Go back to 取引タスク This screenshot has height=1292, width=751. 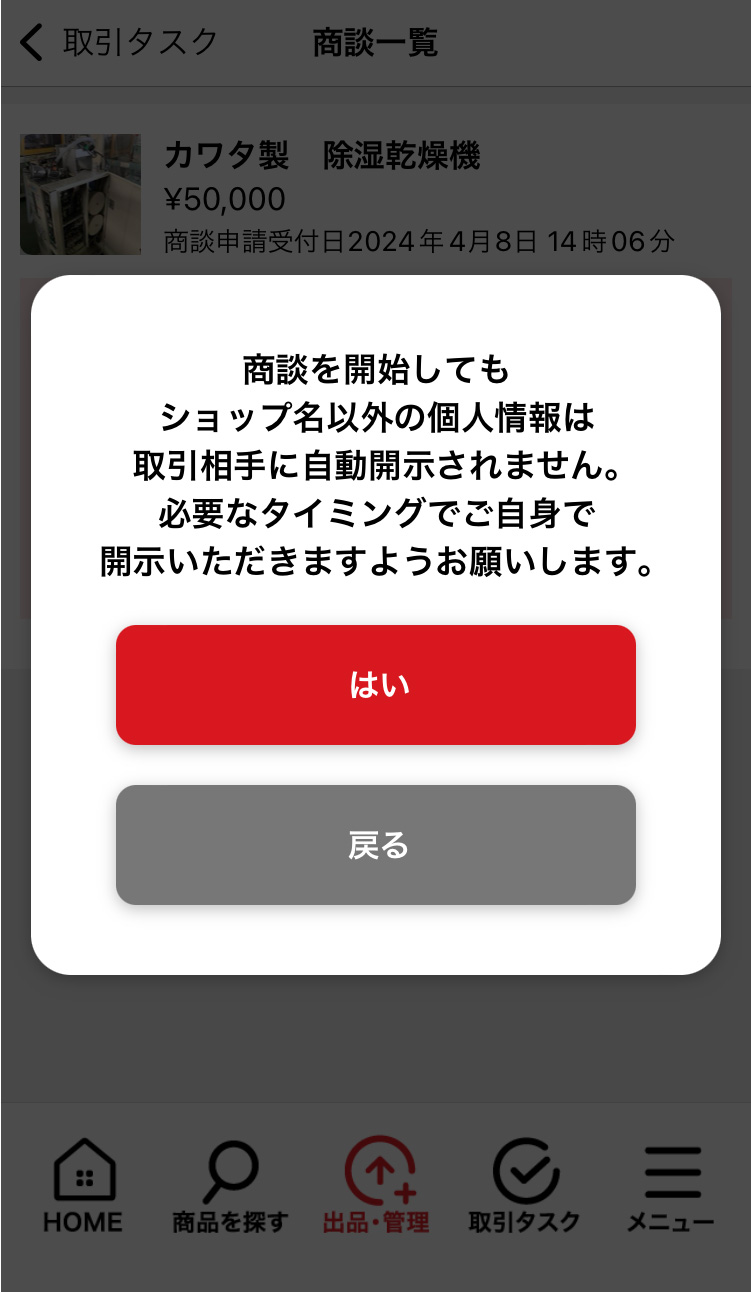[118, 43]
